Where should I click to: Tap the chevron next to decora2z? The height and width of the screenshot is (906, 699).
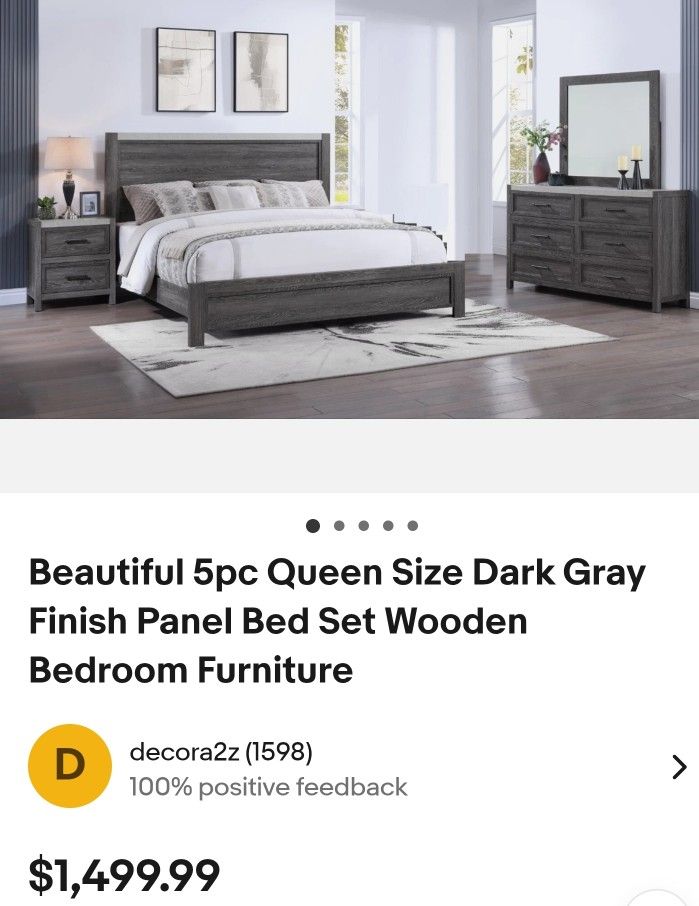(x=679, y=767)
